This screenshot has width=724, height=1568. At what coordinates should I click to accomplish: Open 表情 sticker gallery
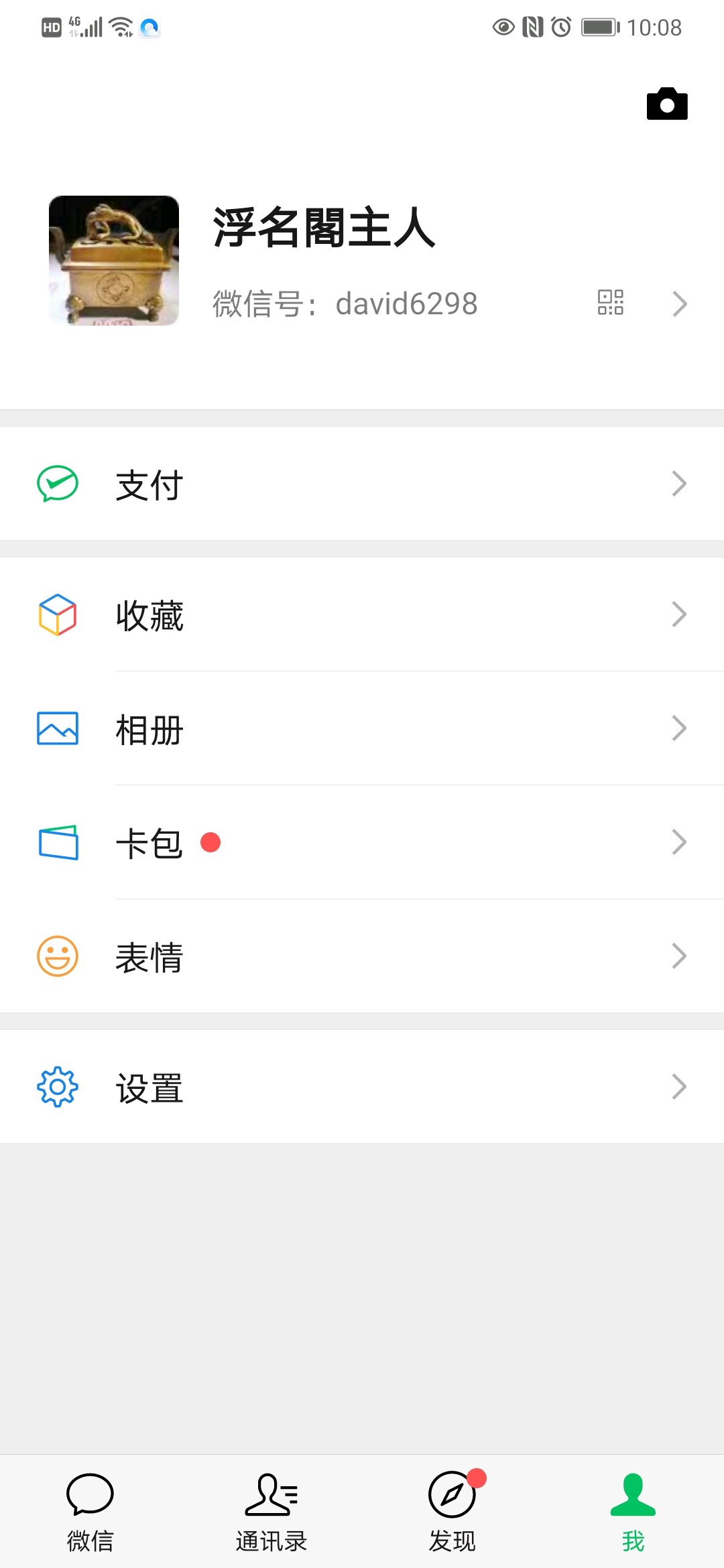pos(362,956)
